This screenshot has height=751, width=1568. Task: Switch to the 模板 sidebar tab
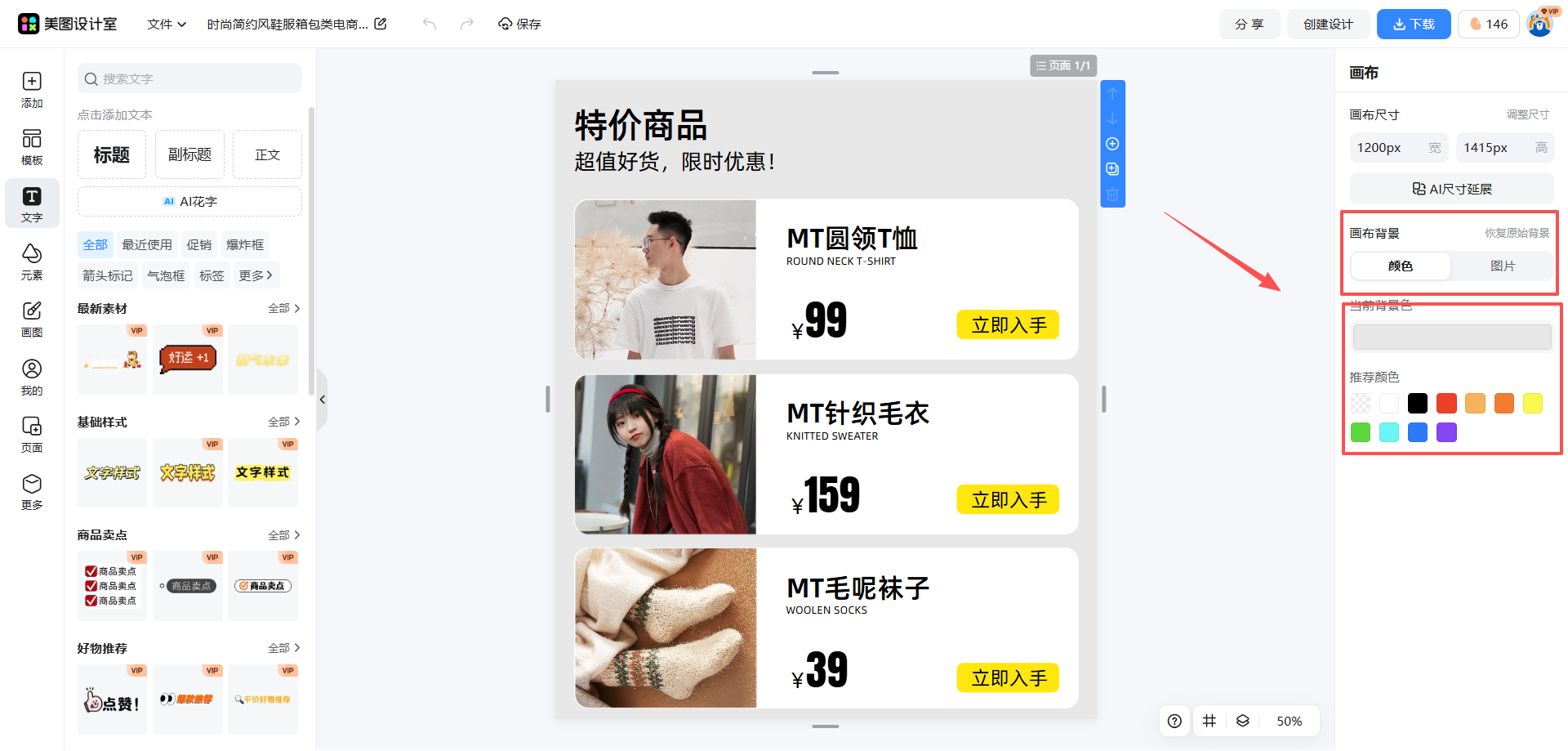tap(32, 147)
